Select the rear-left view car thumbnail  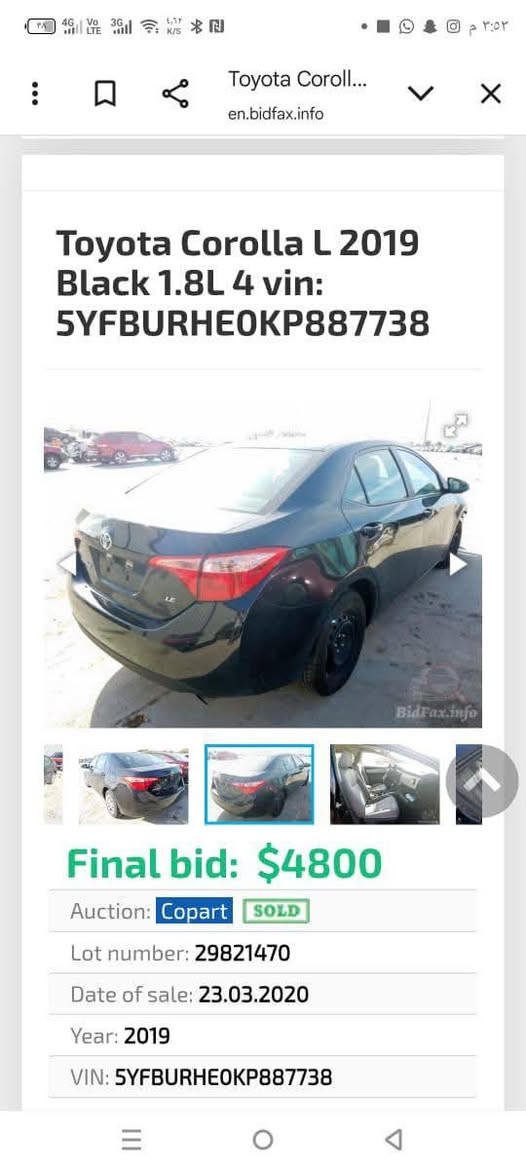pos(134,784)
